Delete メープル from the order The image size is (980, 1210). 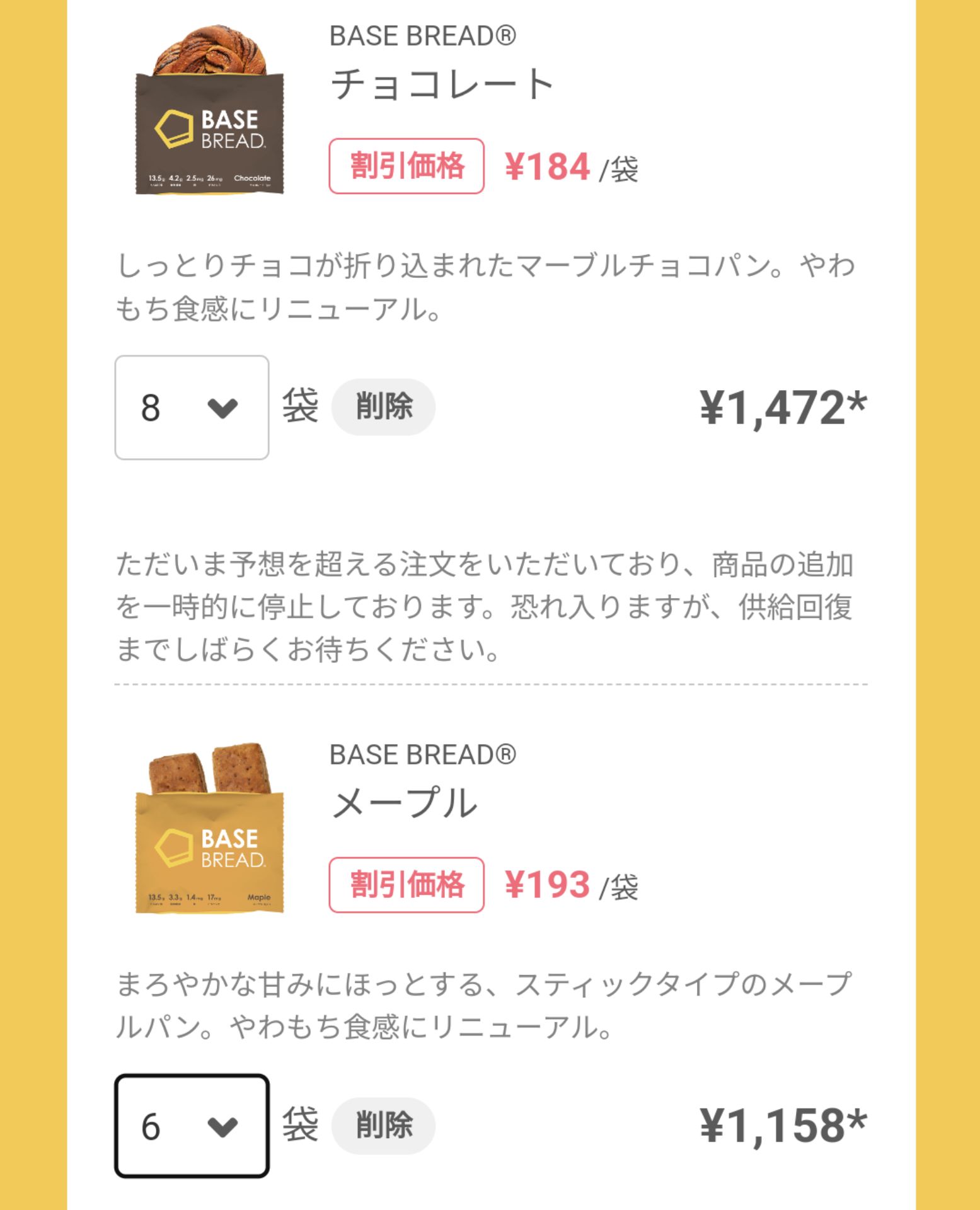coord(383,1126)
